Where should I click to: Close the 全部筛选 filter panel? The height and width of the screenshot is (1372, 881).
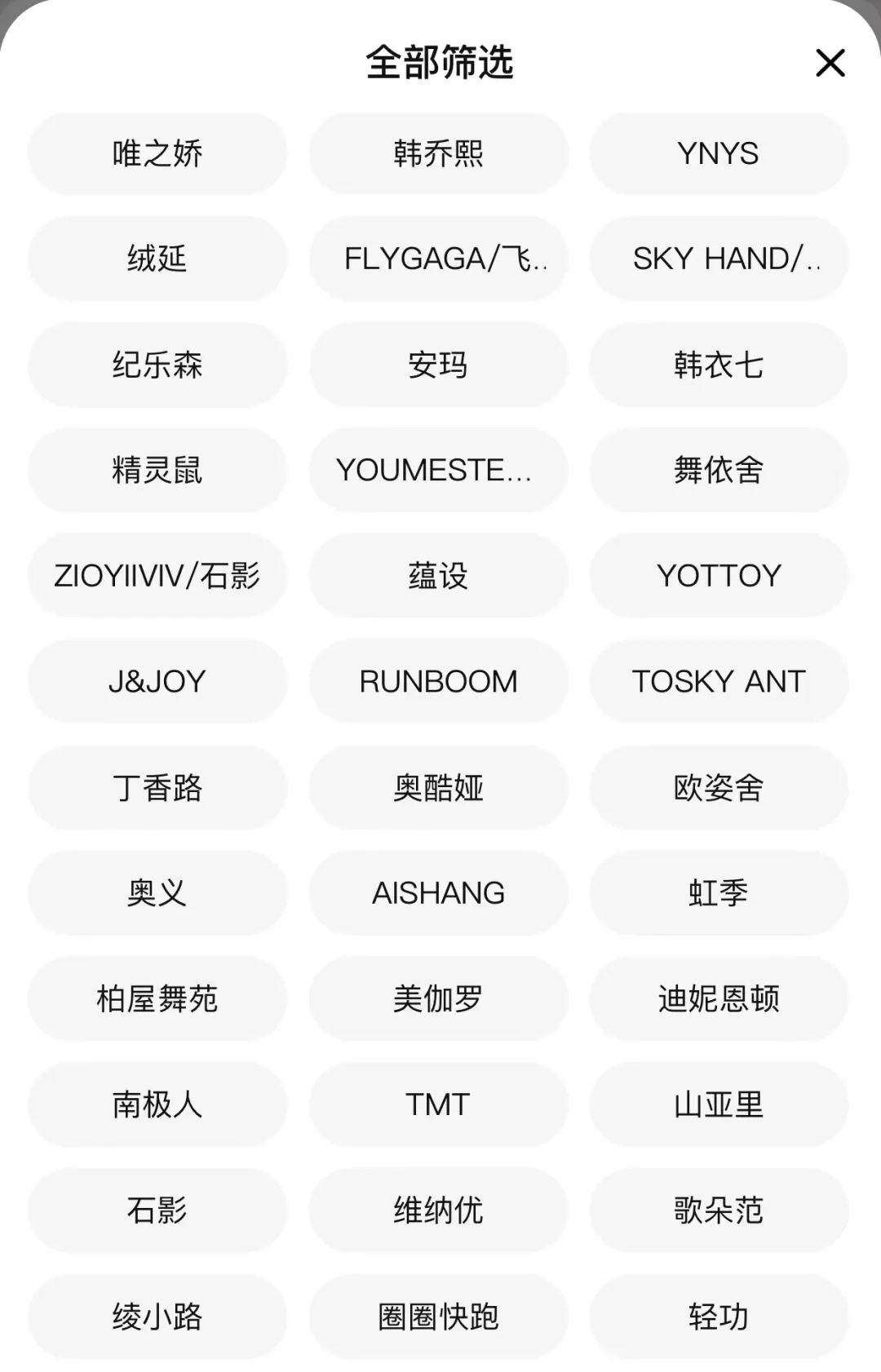coord(830,63)
